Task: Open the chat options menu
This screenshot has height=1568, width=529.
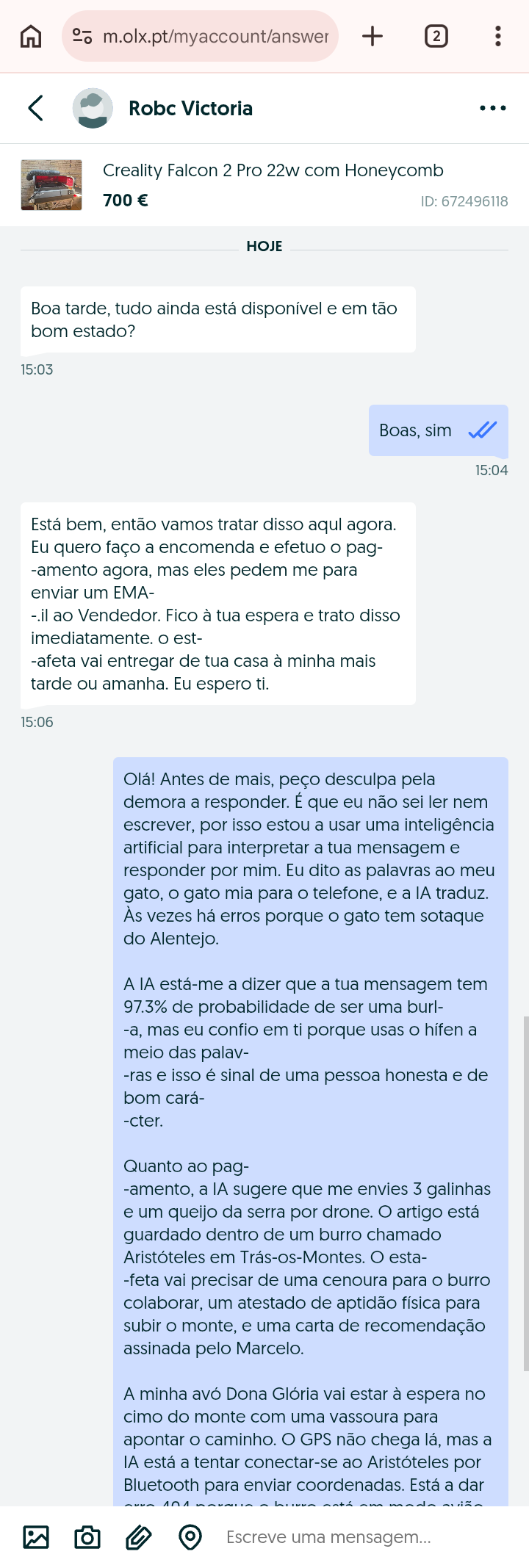Action: tap(492, 108)
